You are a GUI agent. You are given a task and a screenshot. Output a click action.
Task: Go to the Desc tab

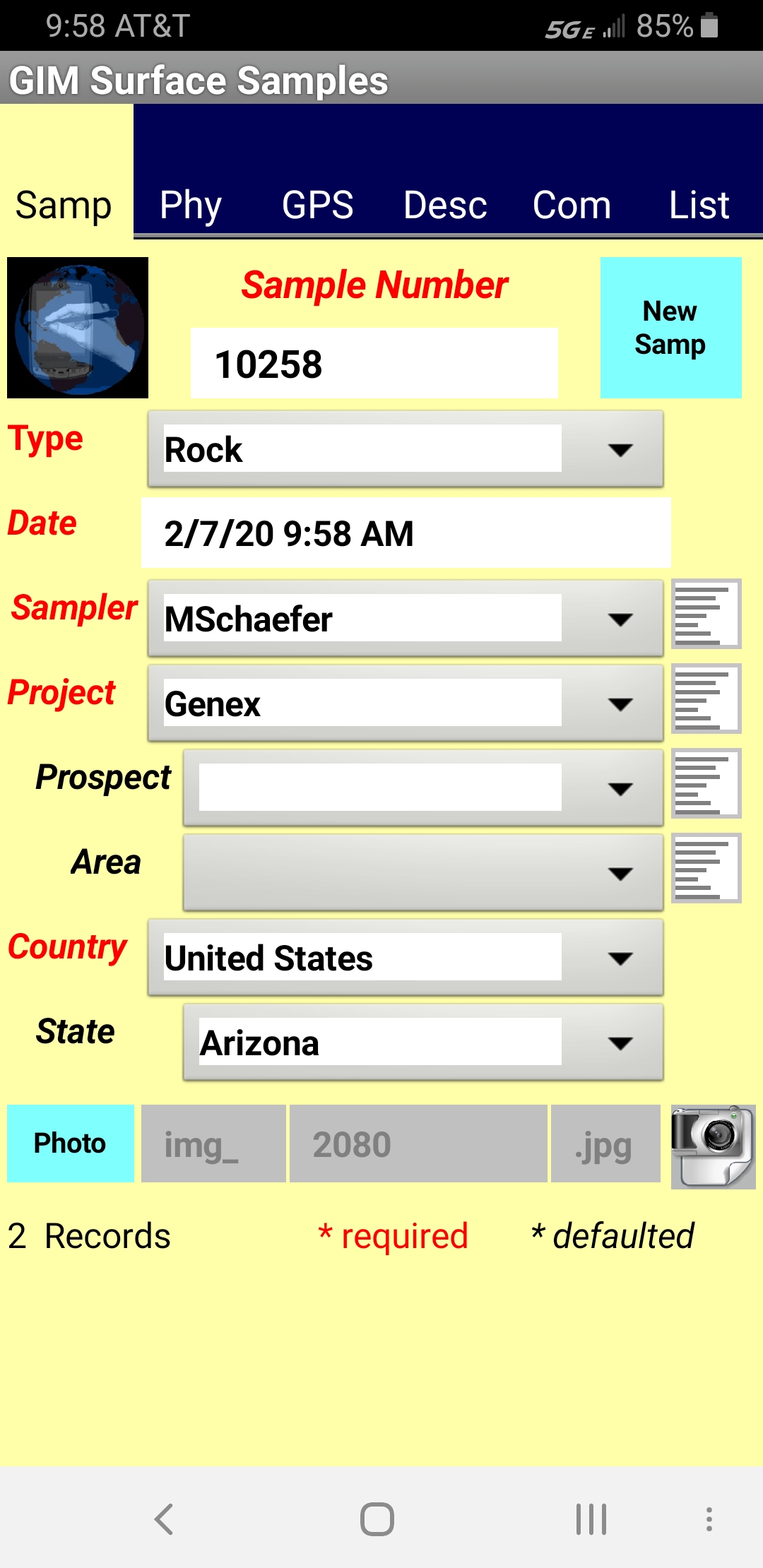point(445,205)
